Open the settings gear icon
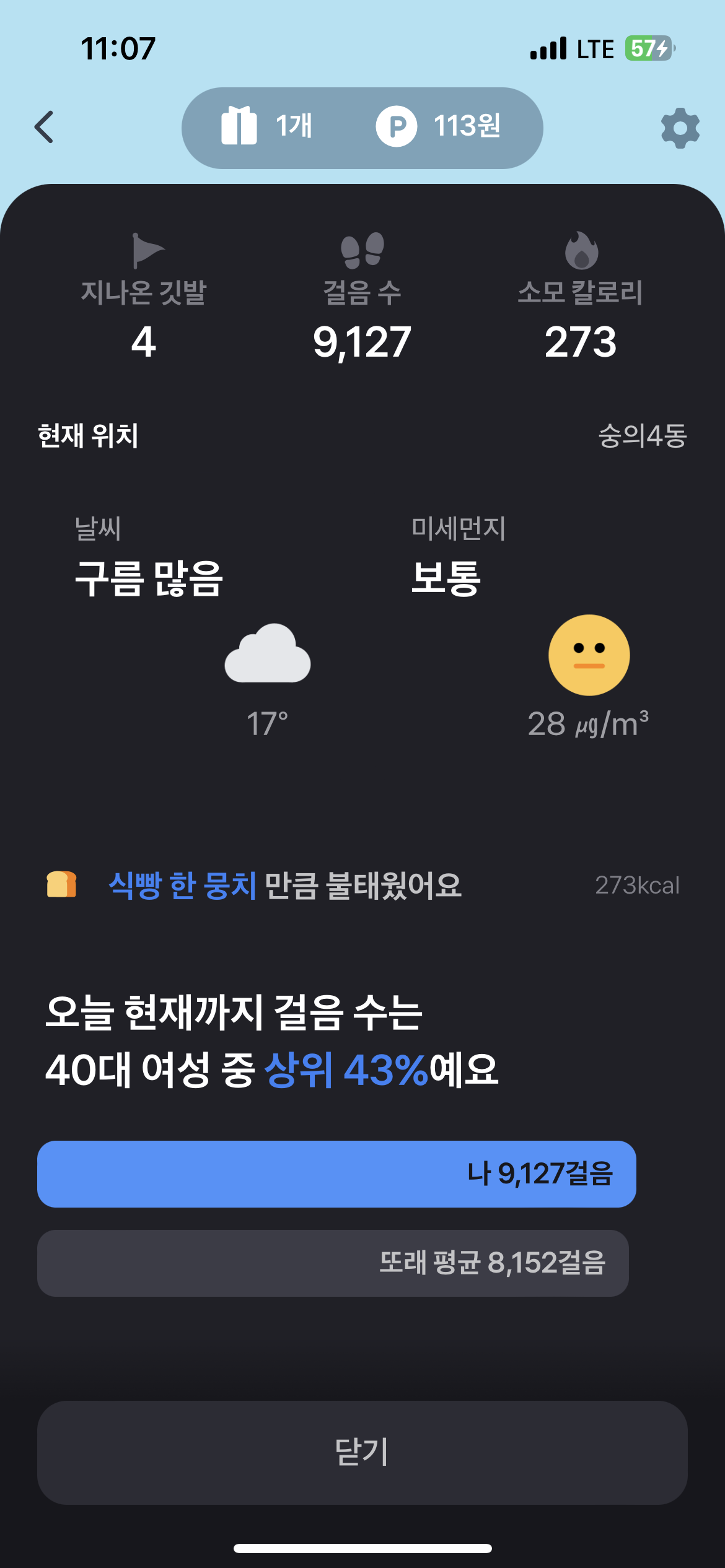 click(x=680, y=128)
